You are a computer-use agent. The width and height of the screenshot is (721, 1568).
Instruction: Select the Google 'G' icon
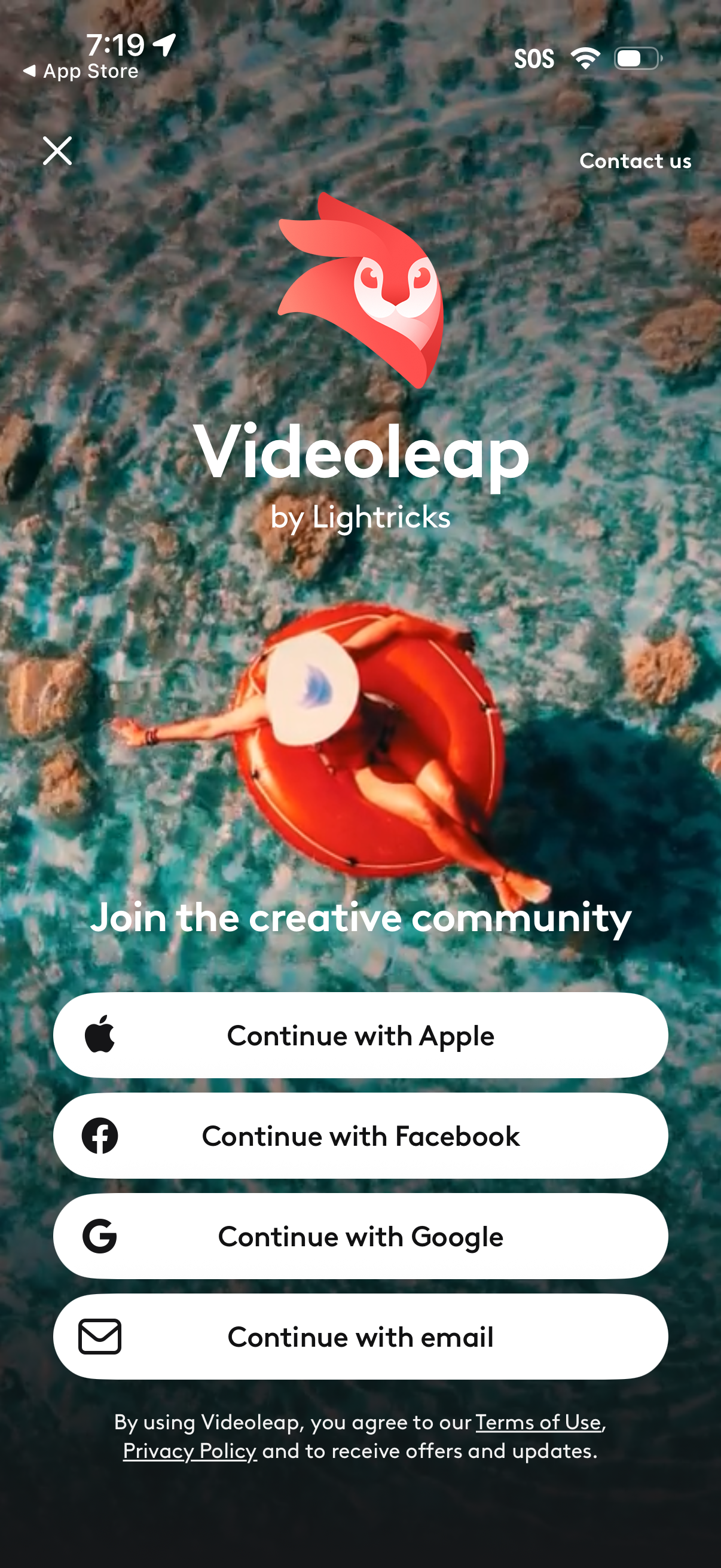click(101, 1236)
